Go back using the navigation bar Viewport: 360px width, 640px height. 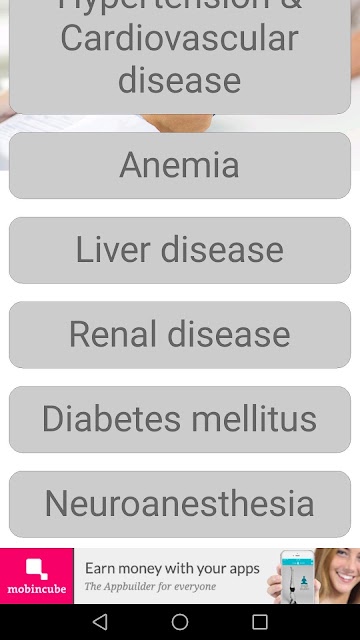coord(100,622)
